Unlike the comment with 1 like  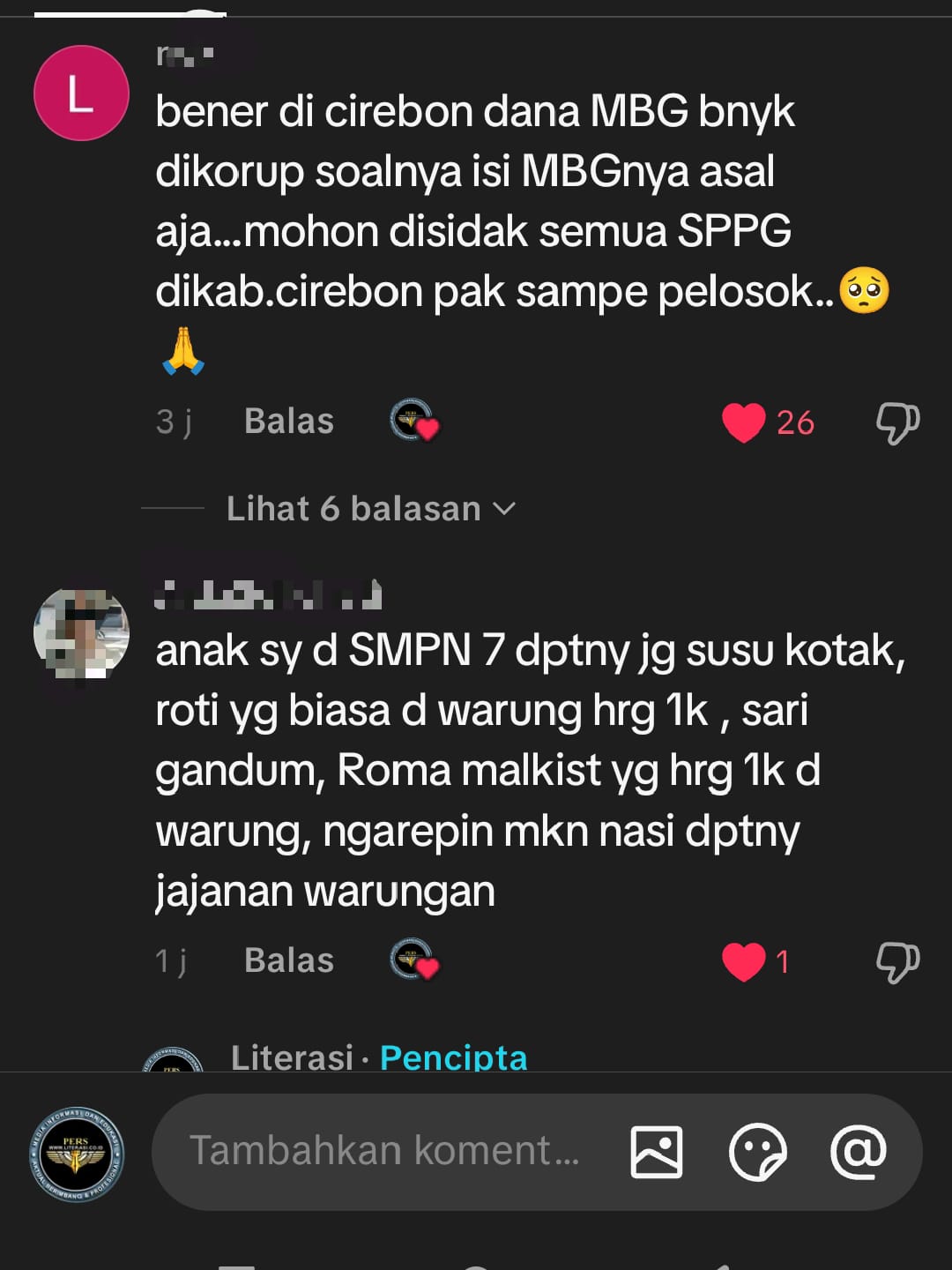(743, 960)
